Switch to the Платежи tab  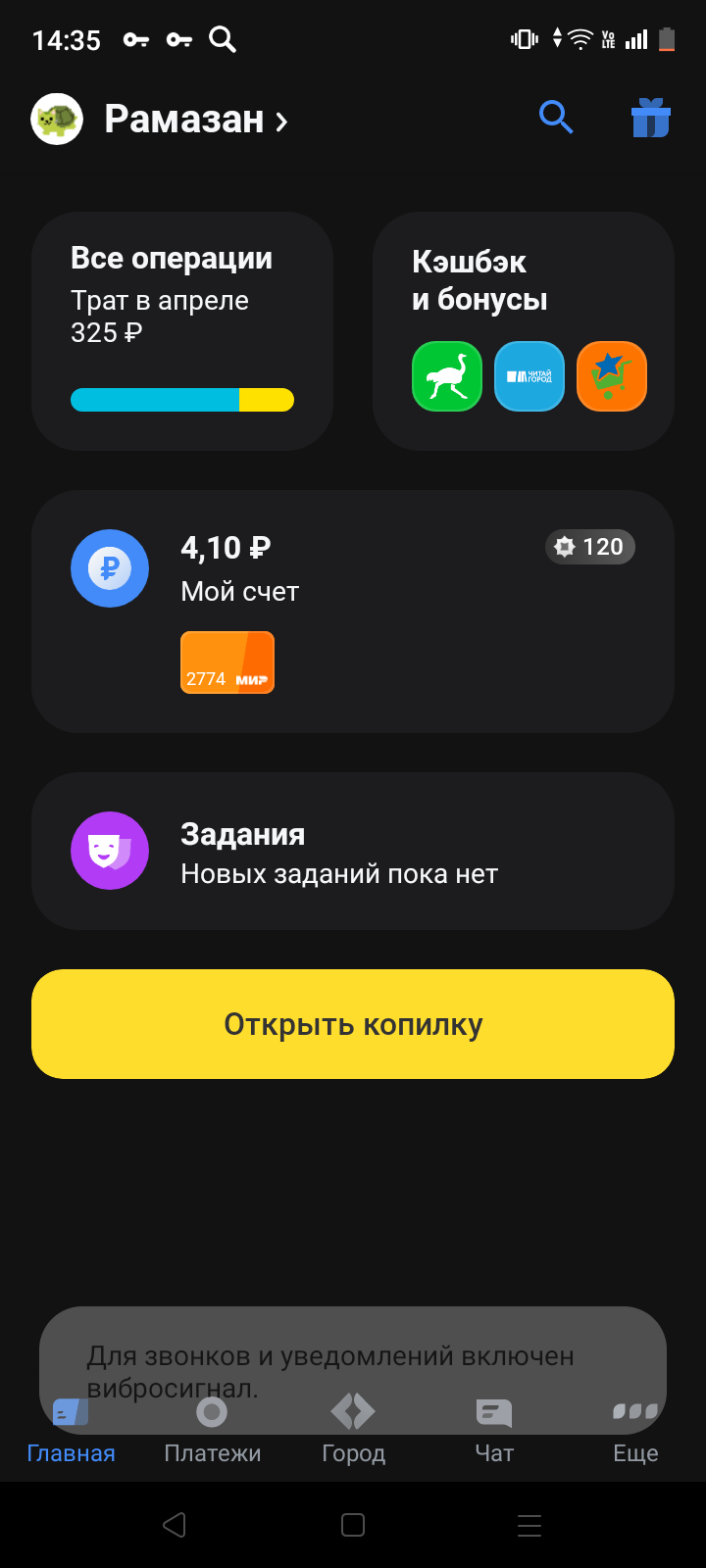click(x=213, y=1431)
